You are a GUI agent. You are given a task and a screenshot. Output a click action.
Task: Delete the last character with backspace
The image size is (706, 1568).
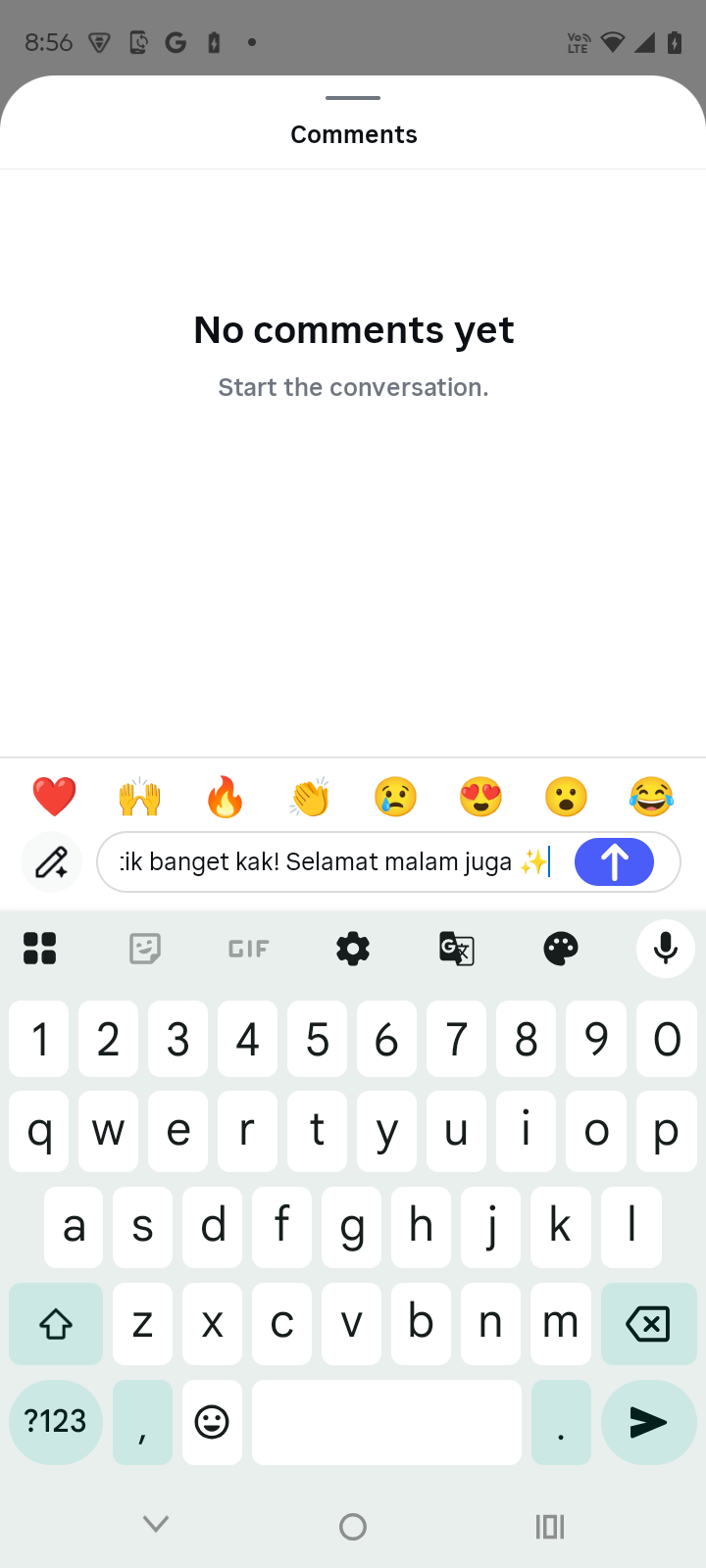[x=647, y=1325]
